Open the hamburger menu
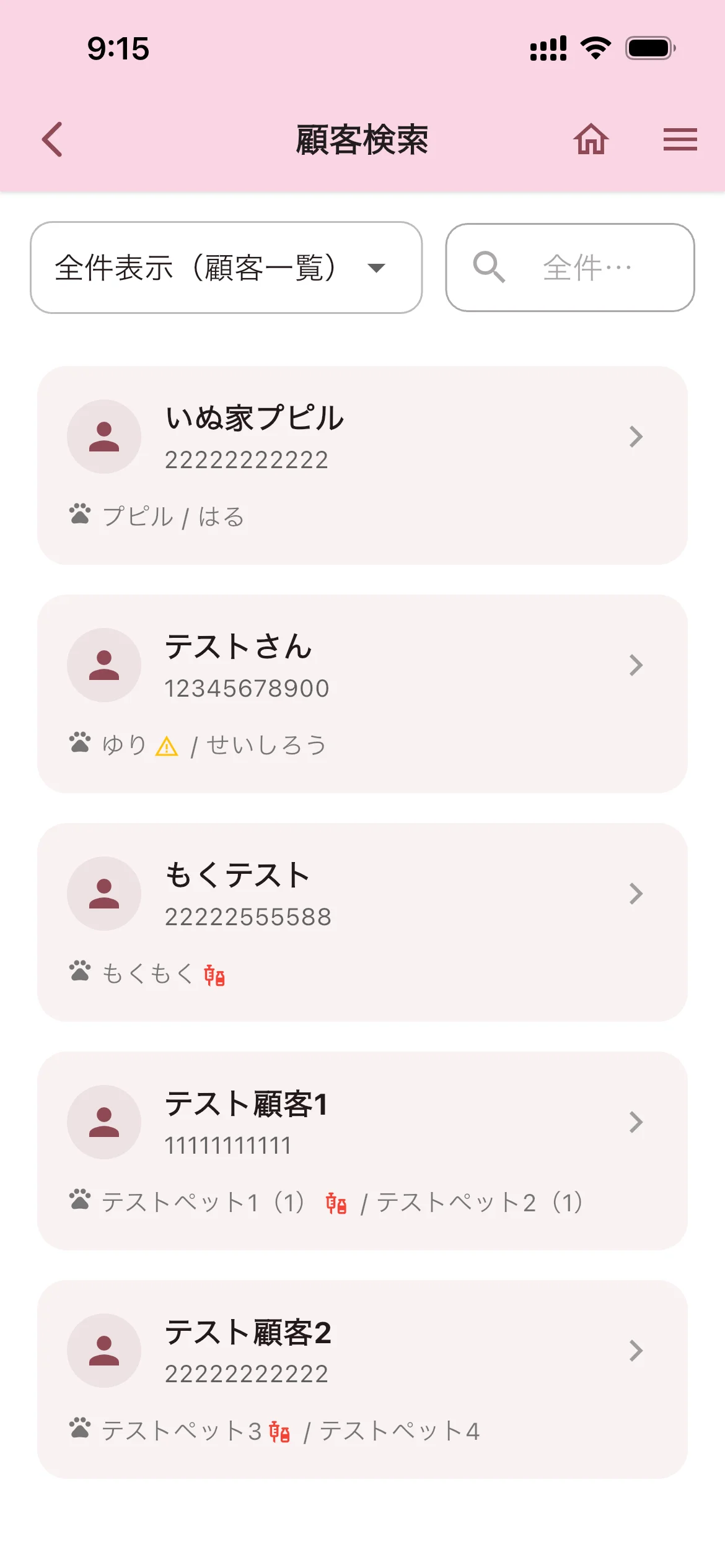The width and height of the screenshot is (725, 1568). 680,140
